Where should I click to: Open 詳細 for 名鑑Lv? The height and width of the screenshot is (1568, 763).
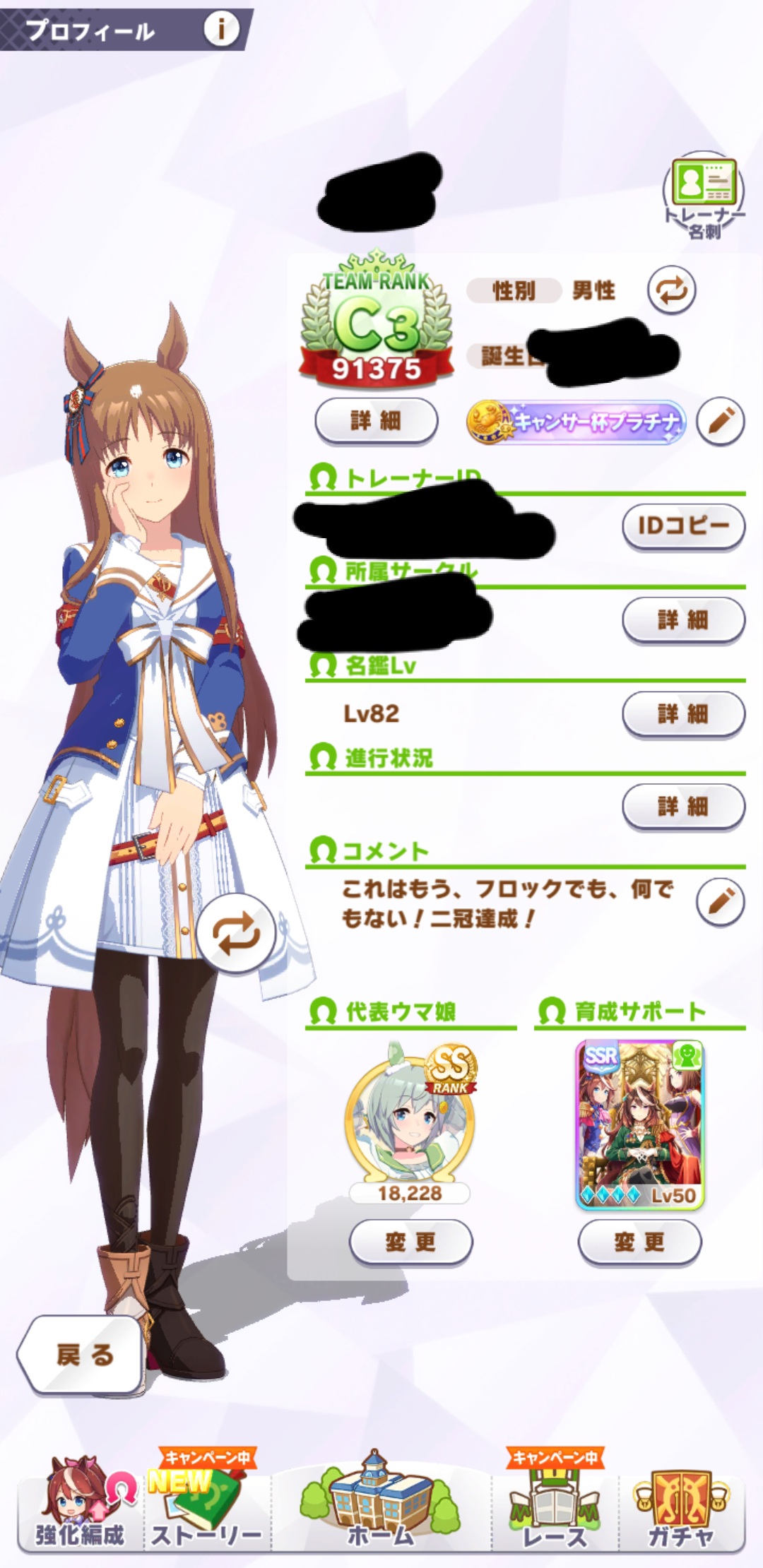[x=683, y=714]
